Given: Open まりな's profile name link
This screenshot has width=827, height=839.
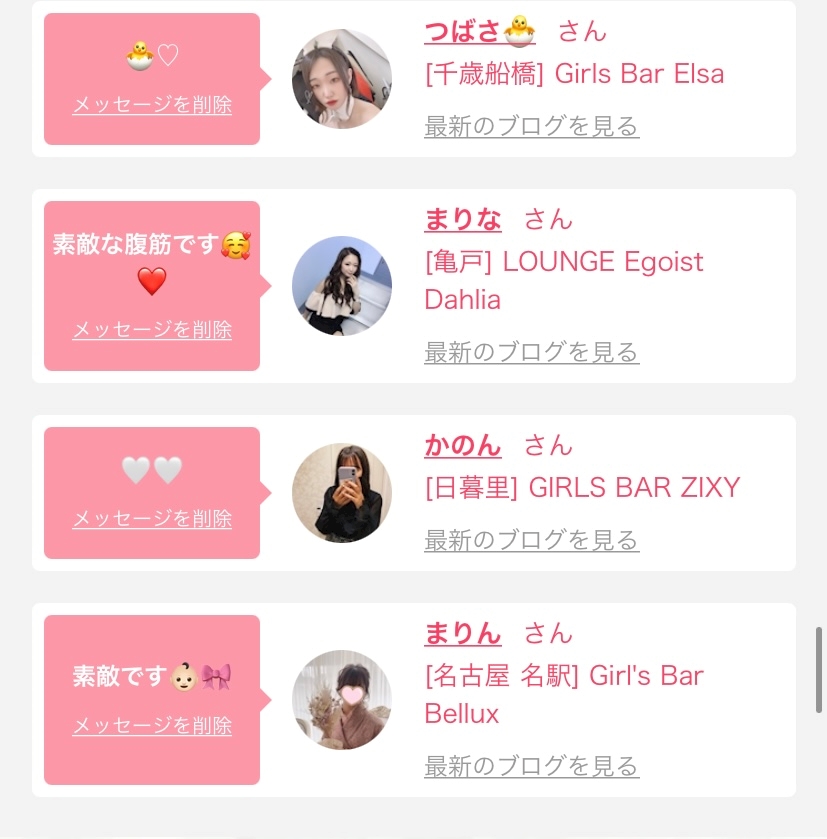Looking at the screenshot, I should 463,219.
